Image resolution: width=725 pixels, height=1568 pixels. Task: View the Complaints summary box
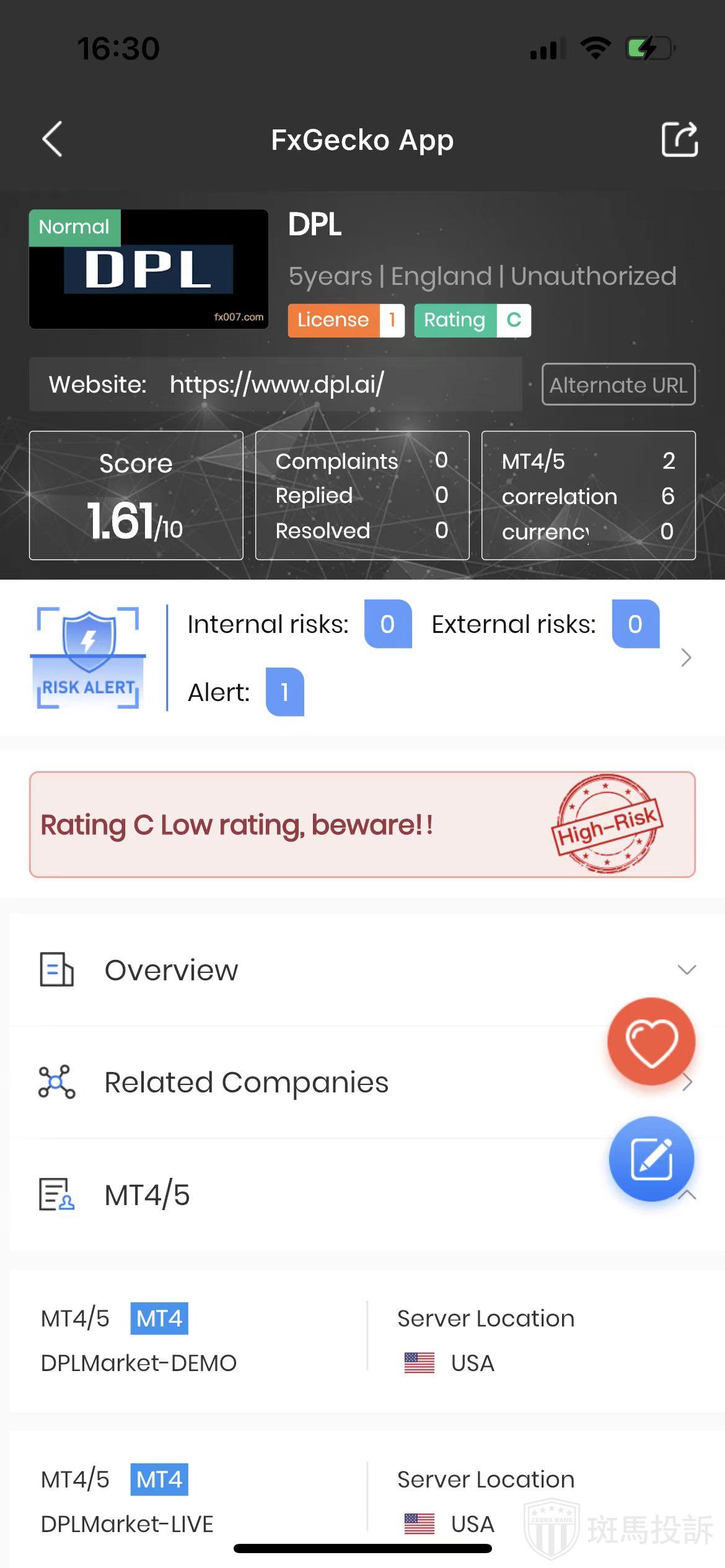(362, 495)
